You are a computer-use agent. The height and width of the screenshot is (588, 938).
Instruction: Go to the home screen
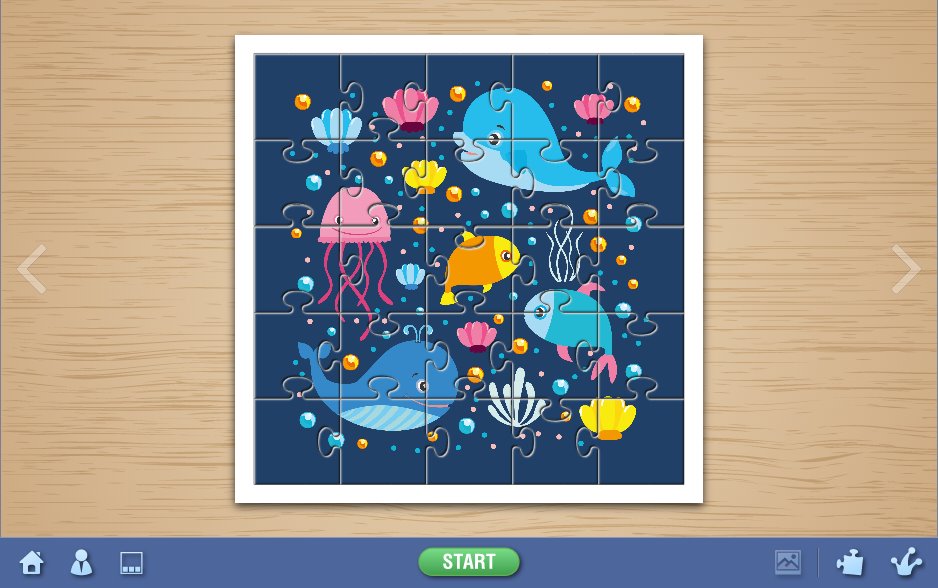point(32,563)
